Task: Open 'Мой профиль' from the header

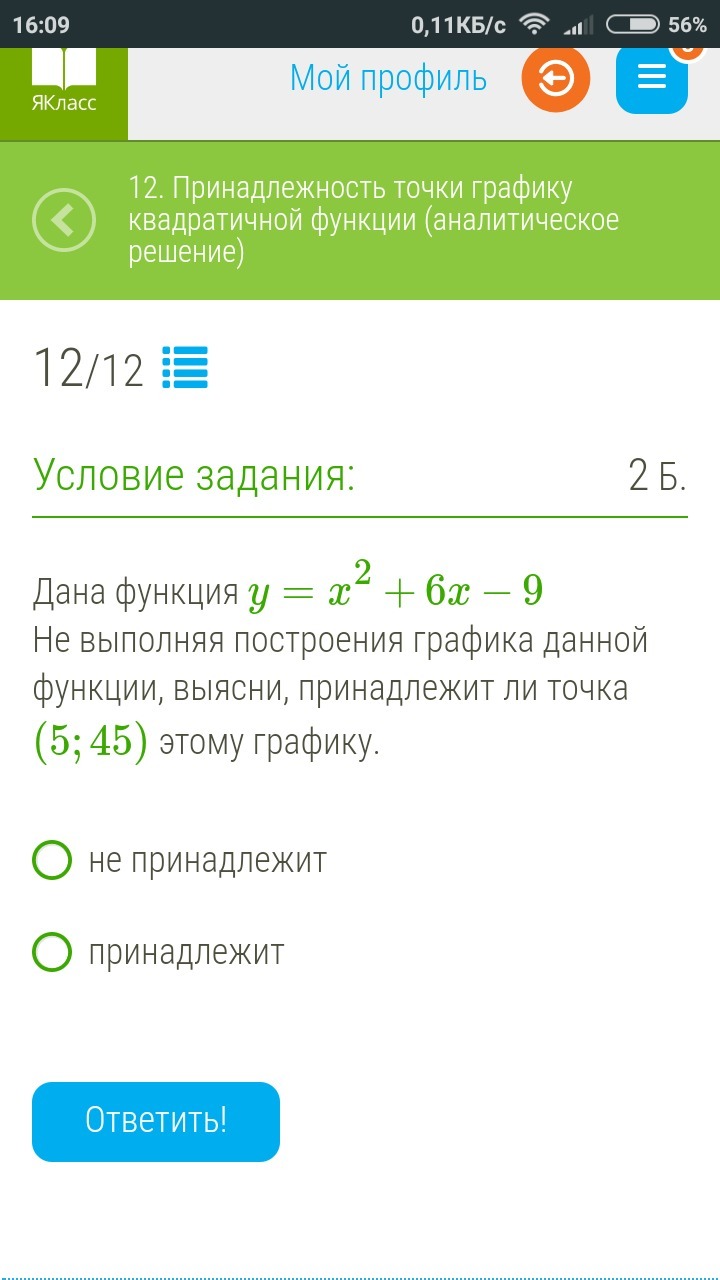Action: [389, 79]
